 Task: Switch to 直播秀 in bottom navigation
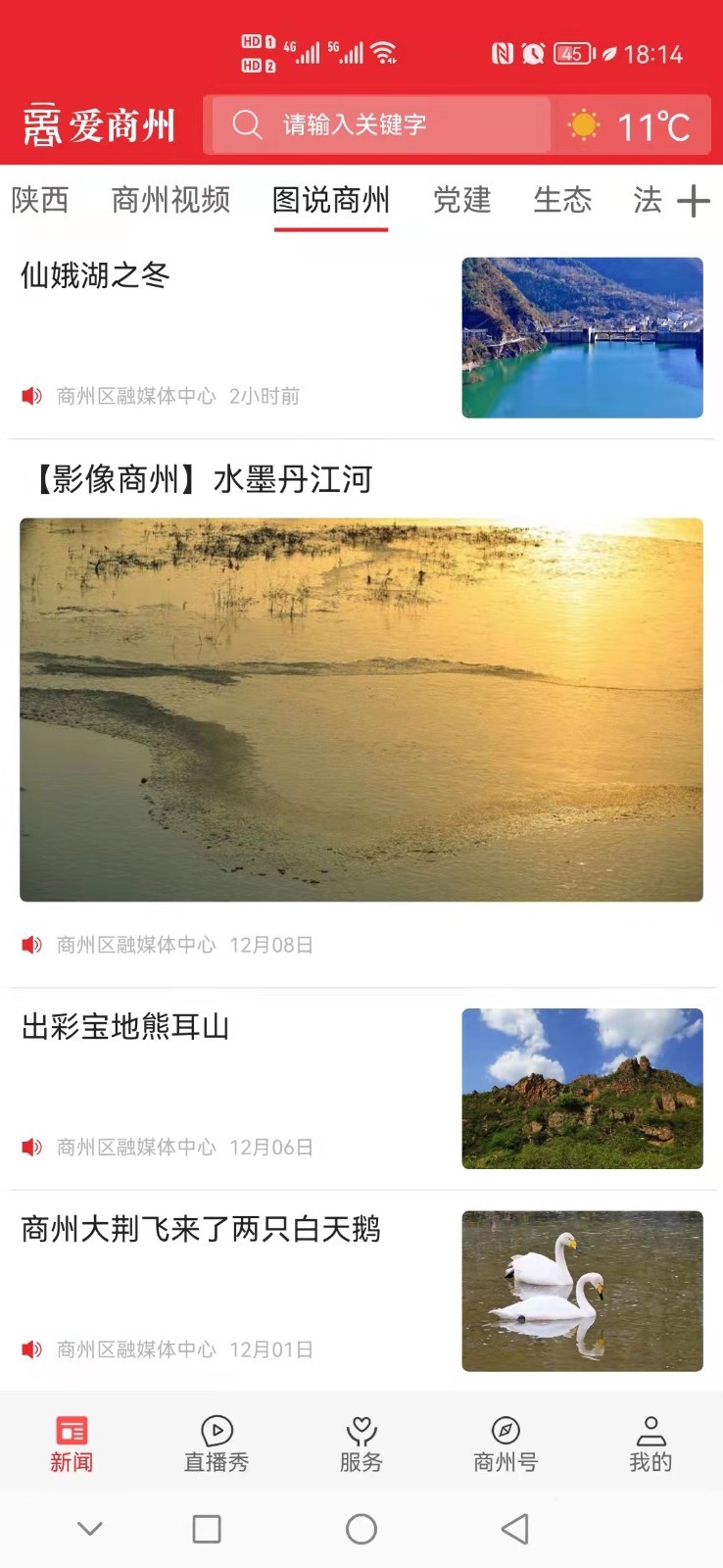217,1444
